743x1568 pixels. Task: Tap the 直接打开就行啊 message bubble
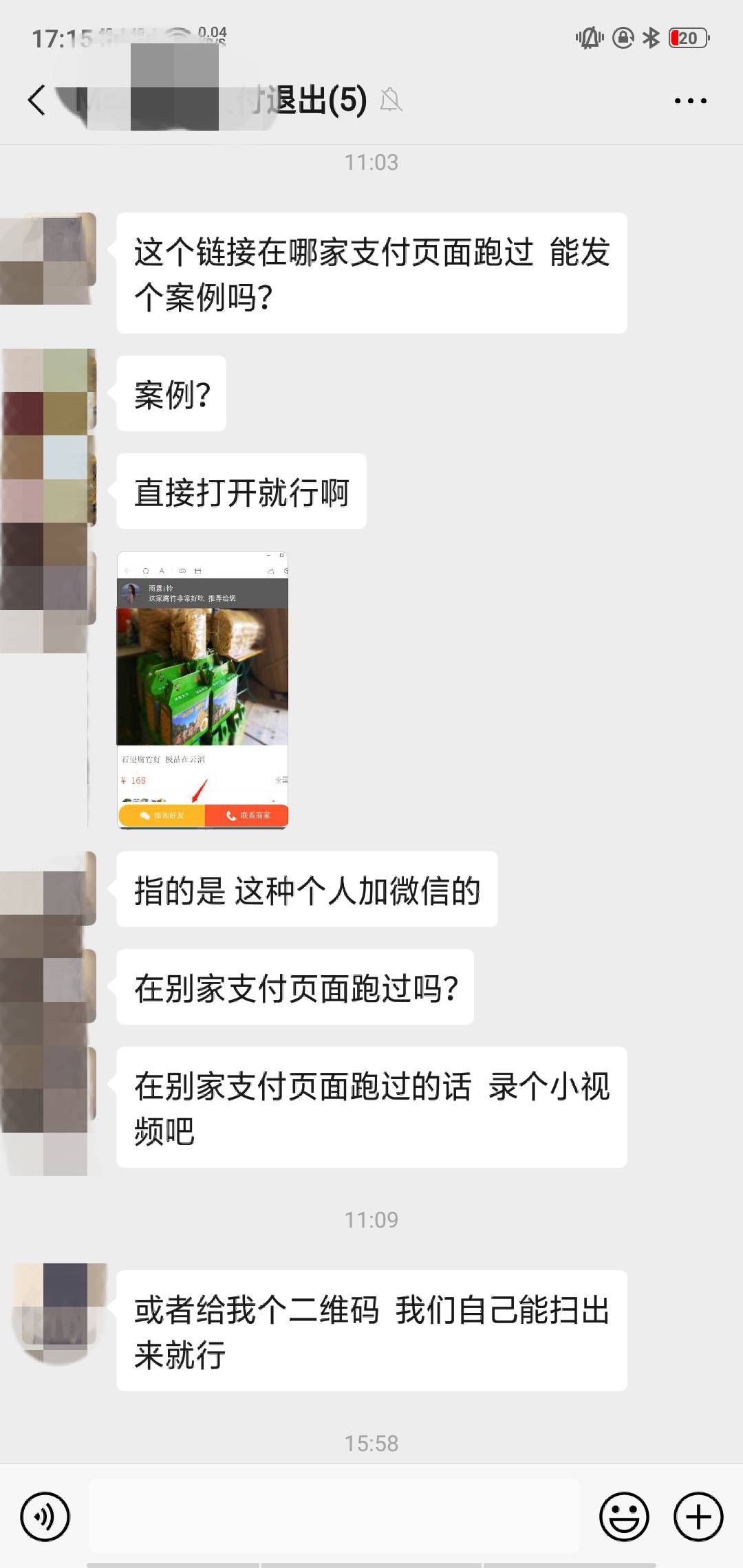pos(242,490)
